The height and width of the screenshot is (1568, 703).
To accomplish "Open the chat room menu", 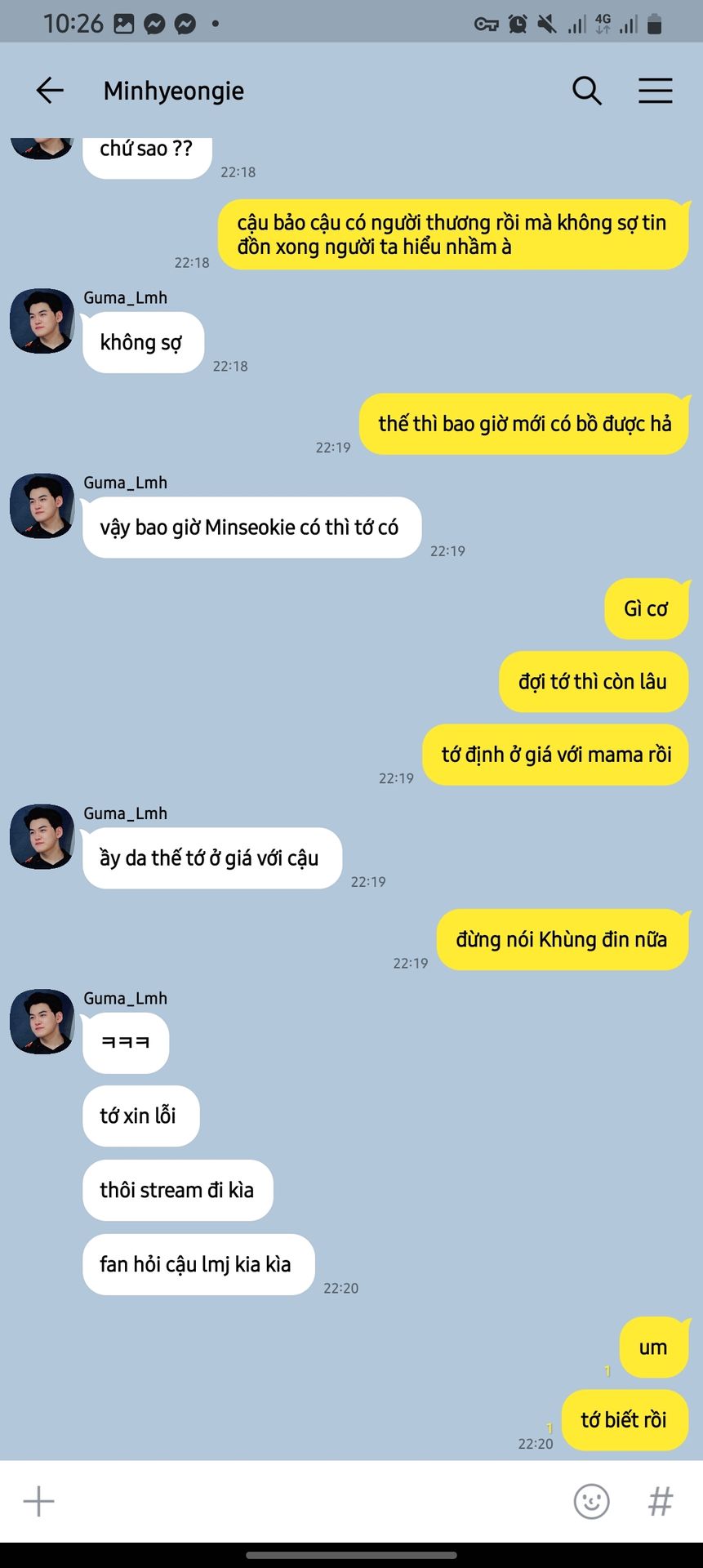I will click(x=655, y=91).
